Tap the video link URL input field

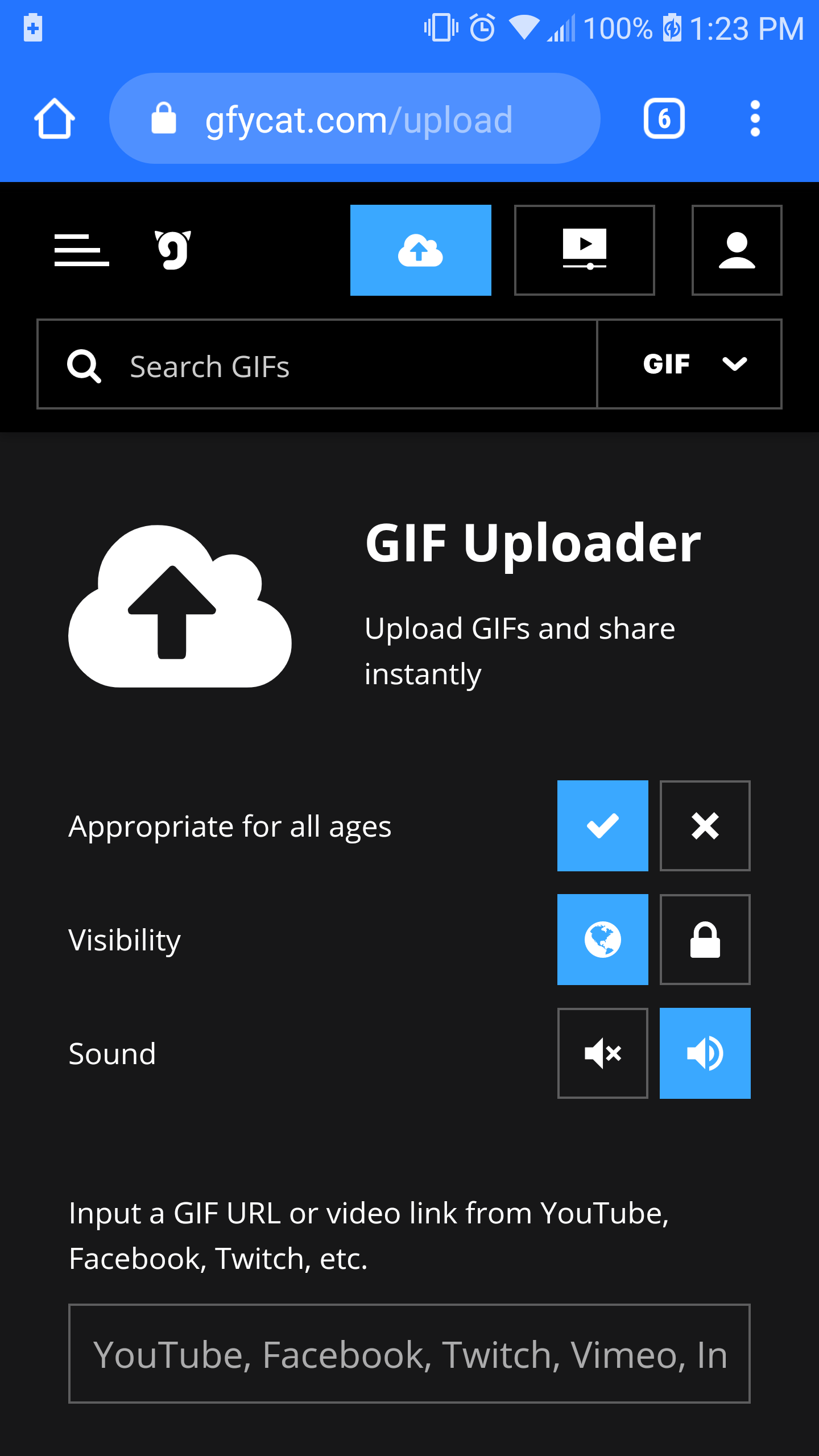(x=409, y=1354)
